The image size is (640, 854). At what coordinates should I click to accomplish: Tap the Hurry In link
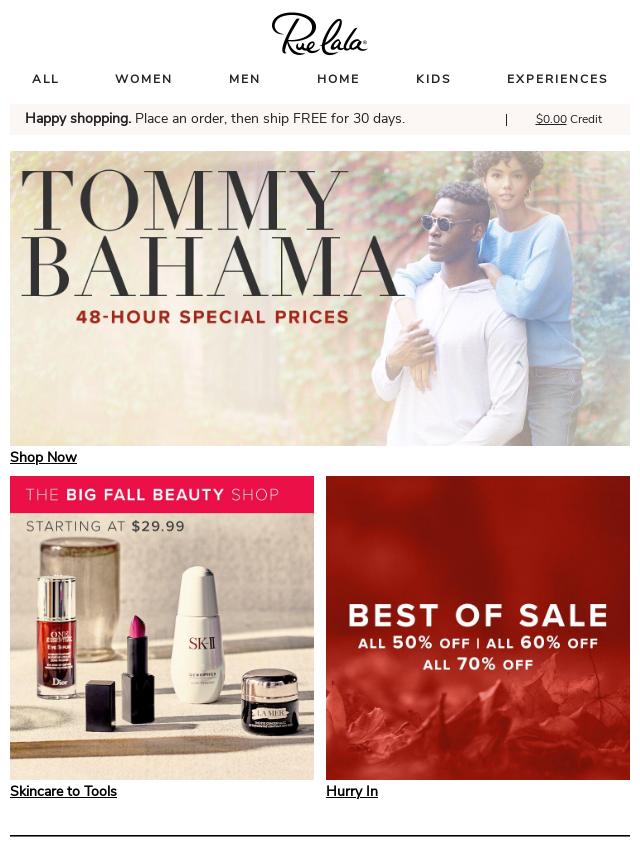[x=352, y=791]
